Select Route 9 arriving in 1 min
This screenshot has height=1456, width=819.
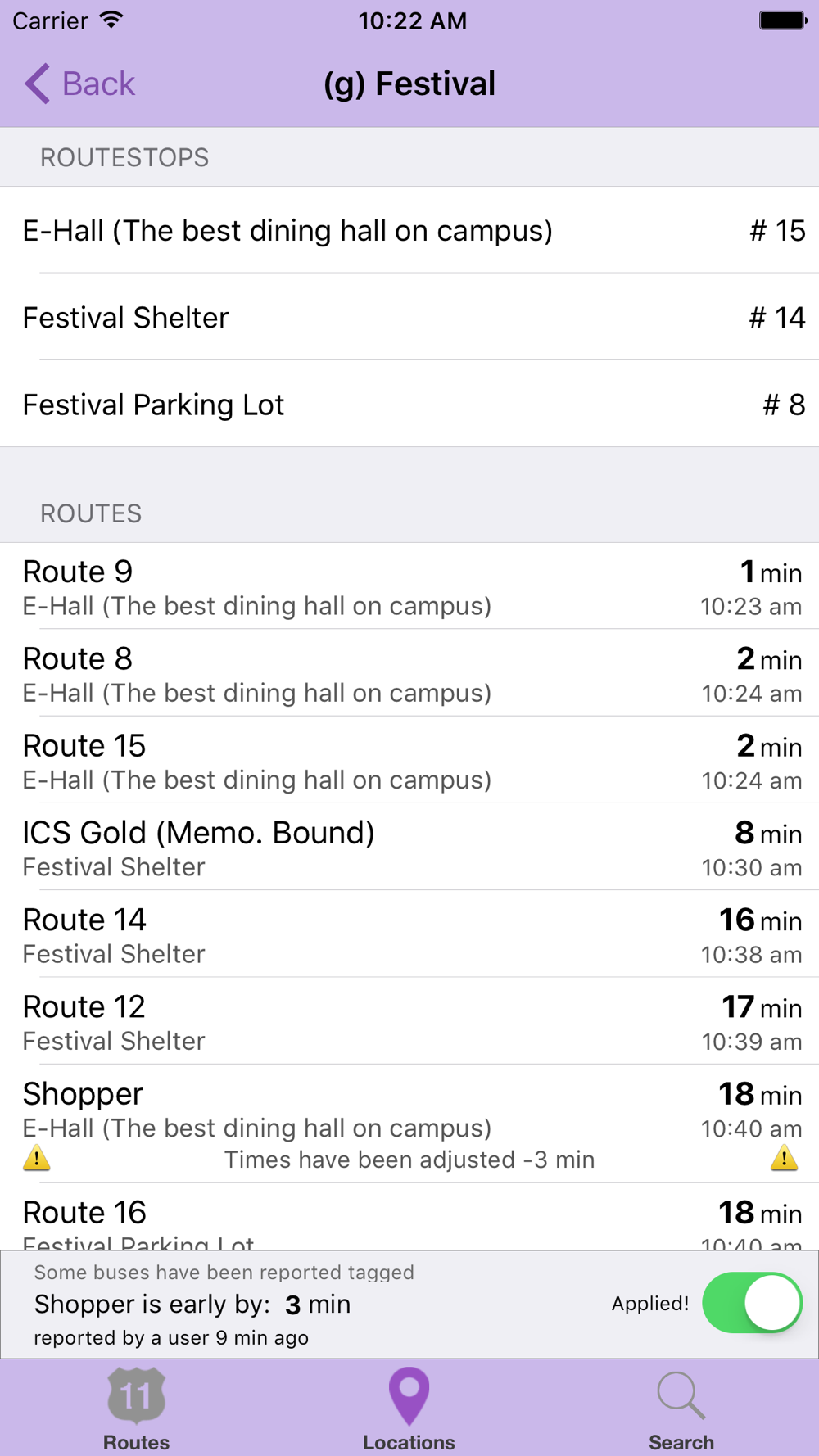click(409, 586)
